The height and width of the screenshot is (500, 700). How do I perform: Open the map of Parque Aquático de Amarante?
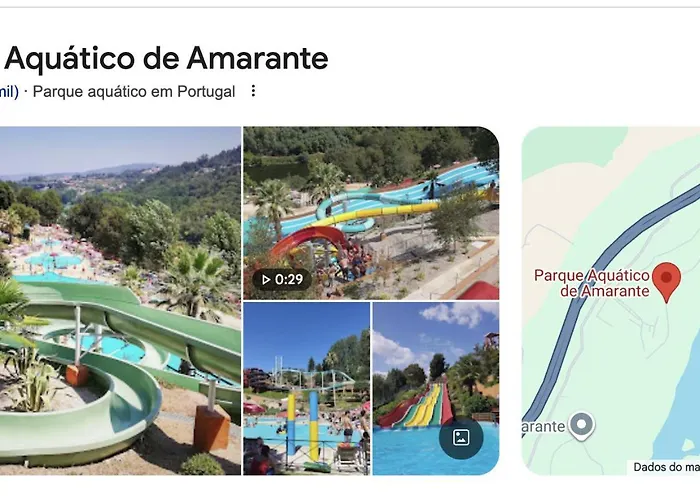click(610, 300)
